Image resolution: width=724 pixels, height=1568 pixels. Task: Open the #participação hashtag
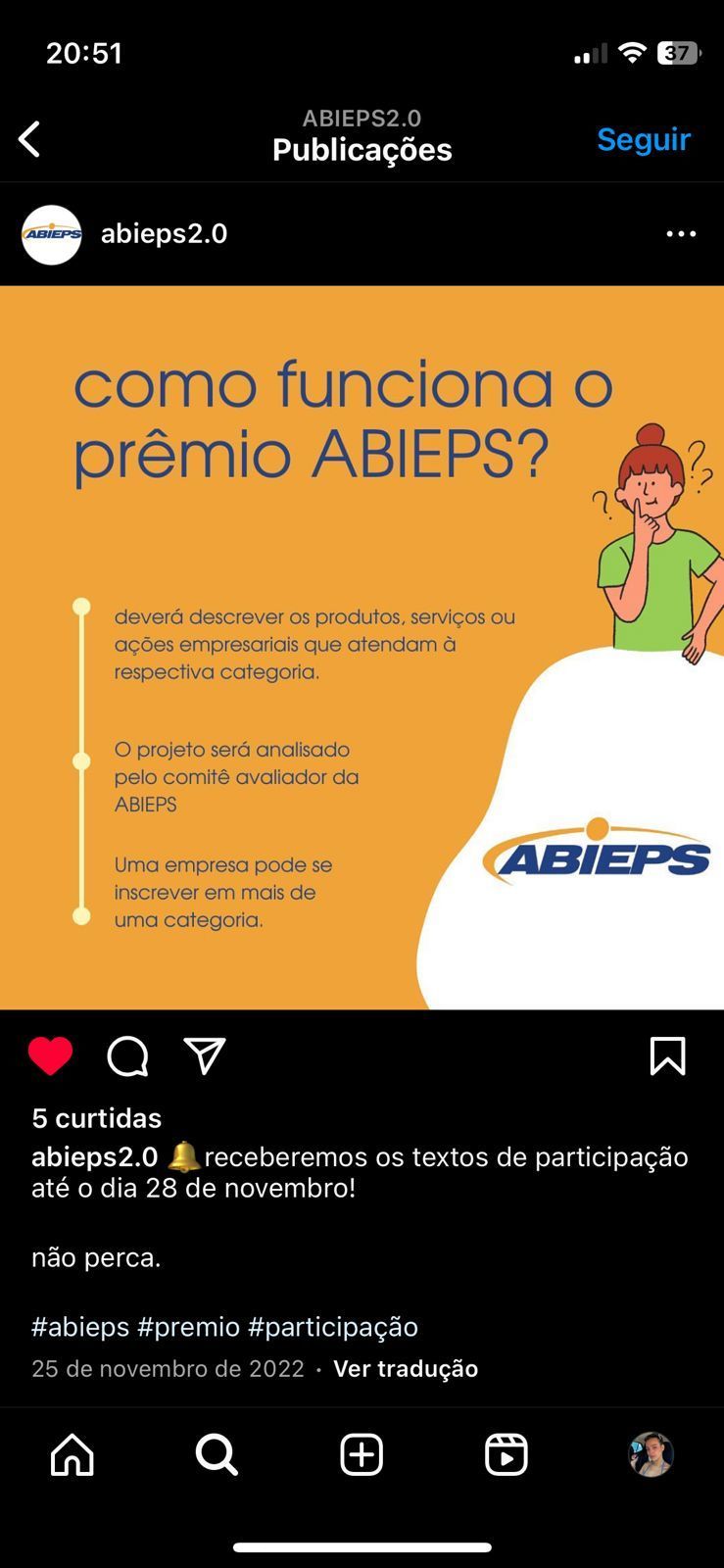point(333,1327)
